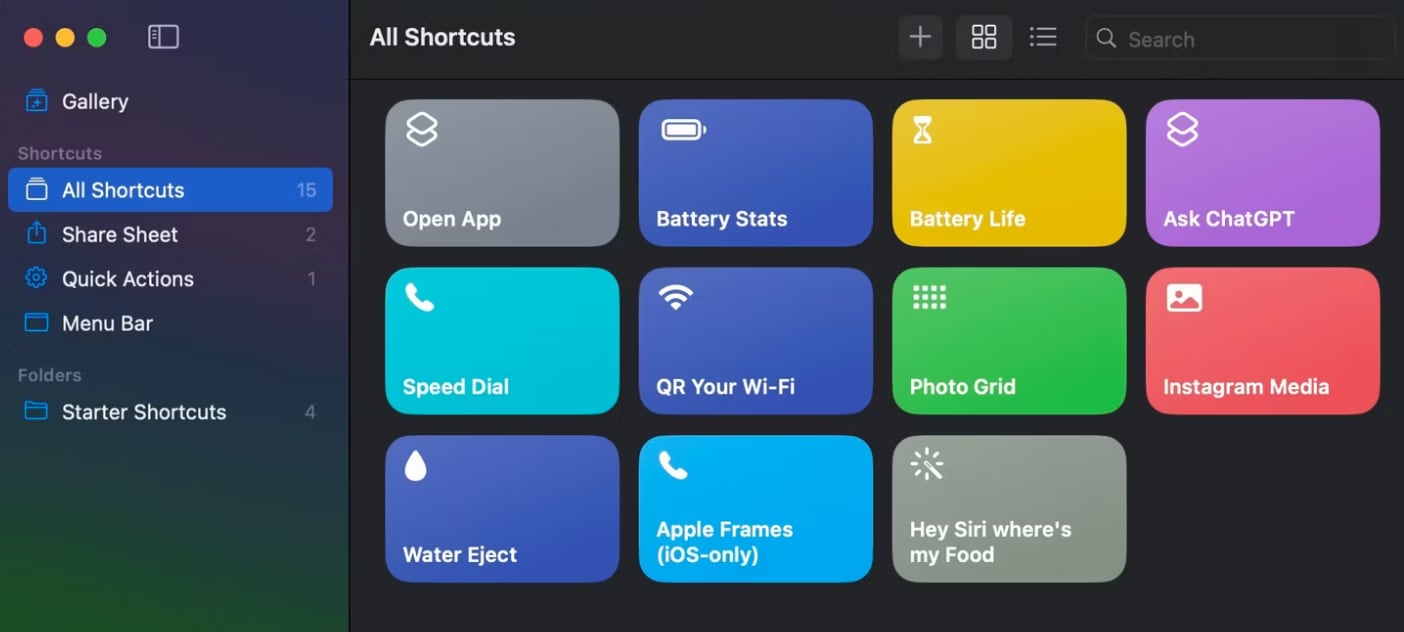The width and height of the screenshot is (1404, 632).
Task: Open the Starter Shortcuts folder
Action: tap(143, 412)
